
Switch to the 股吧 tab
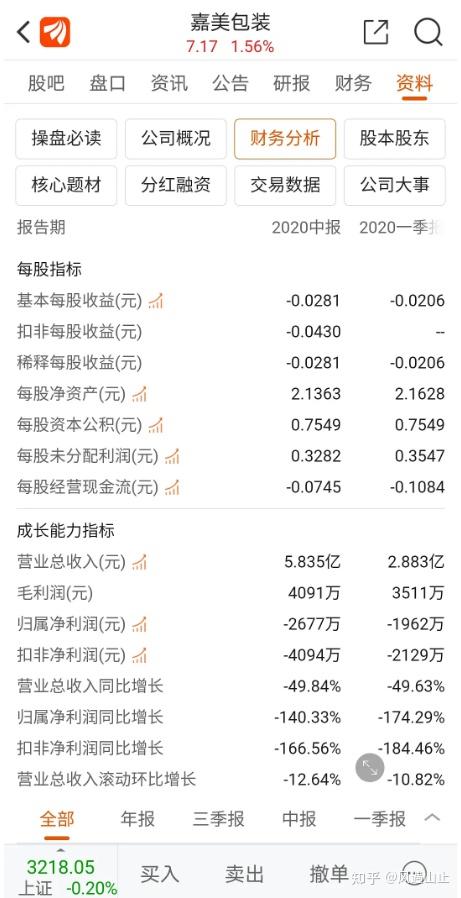click(46, 84)
